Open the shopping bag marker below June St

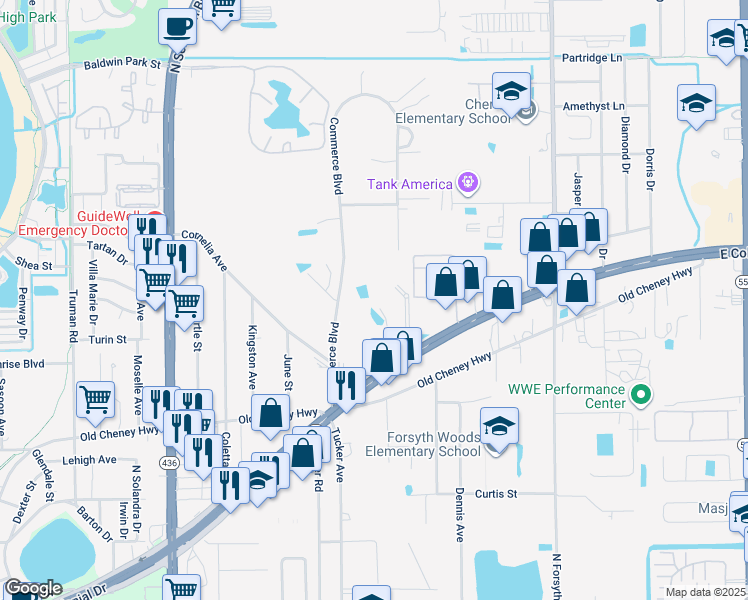[x=270, y=414]
